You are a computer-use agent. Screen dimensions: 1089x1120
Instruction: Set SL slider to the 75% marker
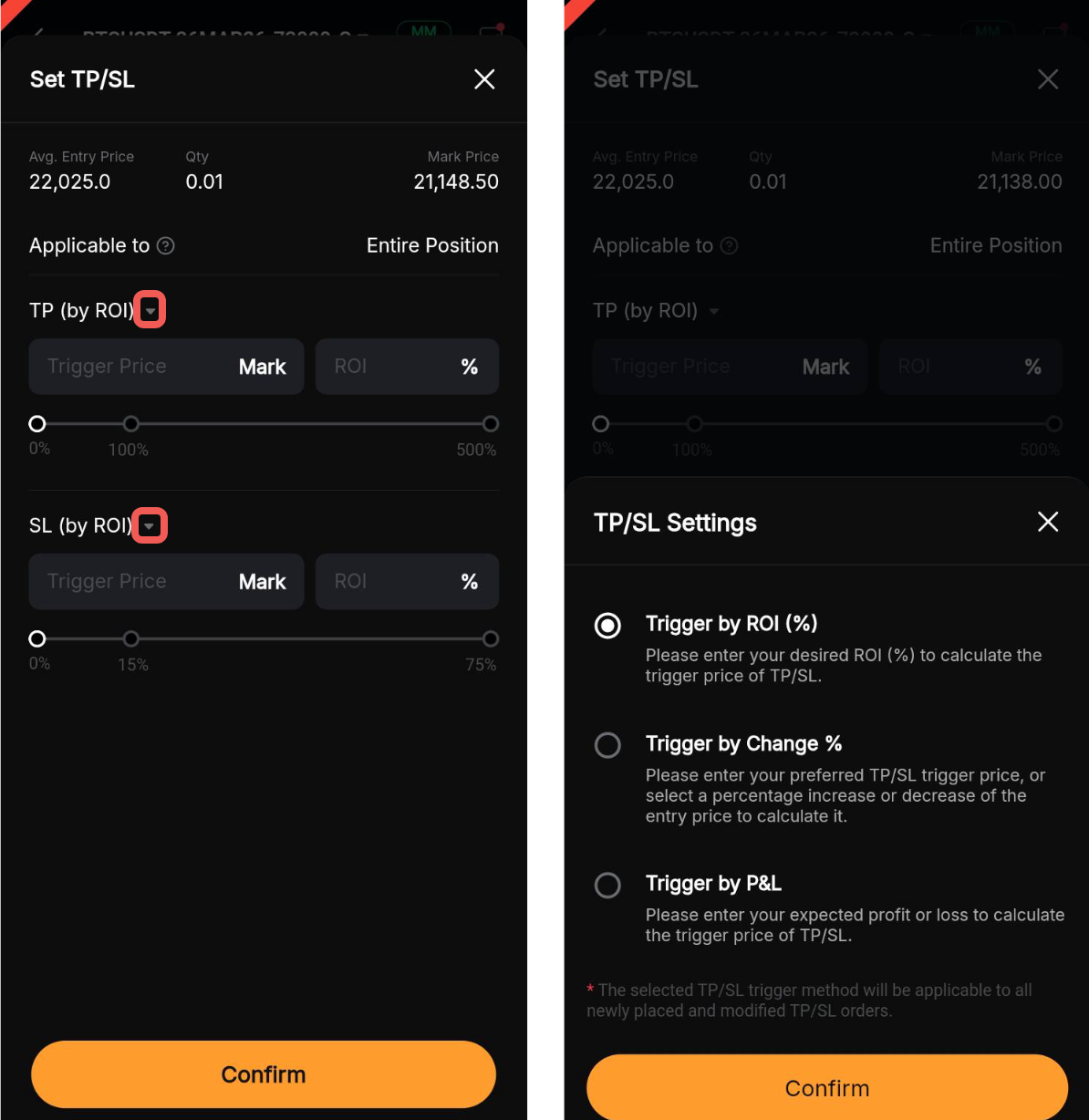pyautogui.click(x=491, y=639)
